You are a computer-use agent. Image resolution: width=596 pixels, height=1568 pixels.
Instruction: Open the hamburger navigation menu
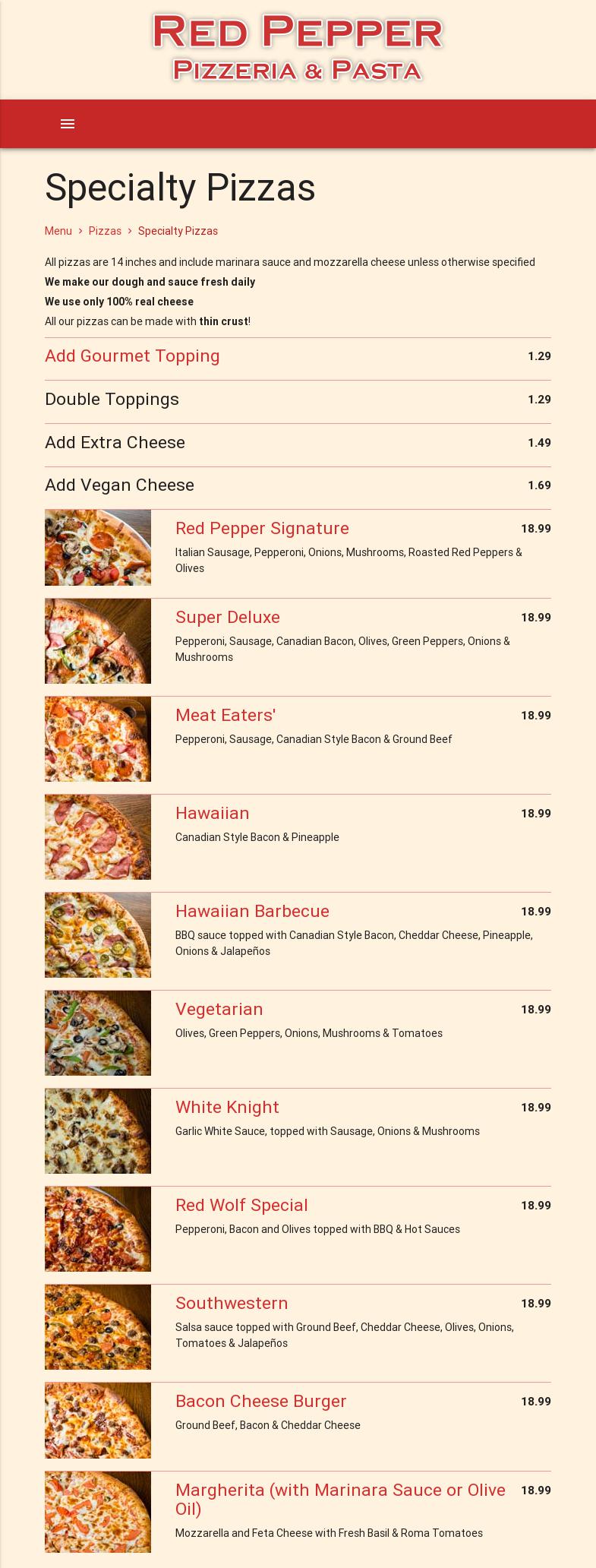[68, 124]
